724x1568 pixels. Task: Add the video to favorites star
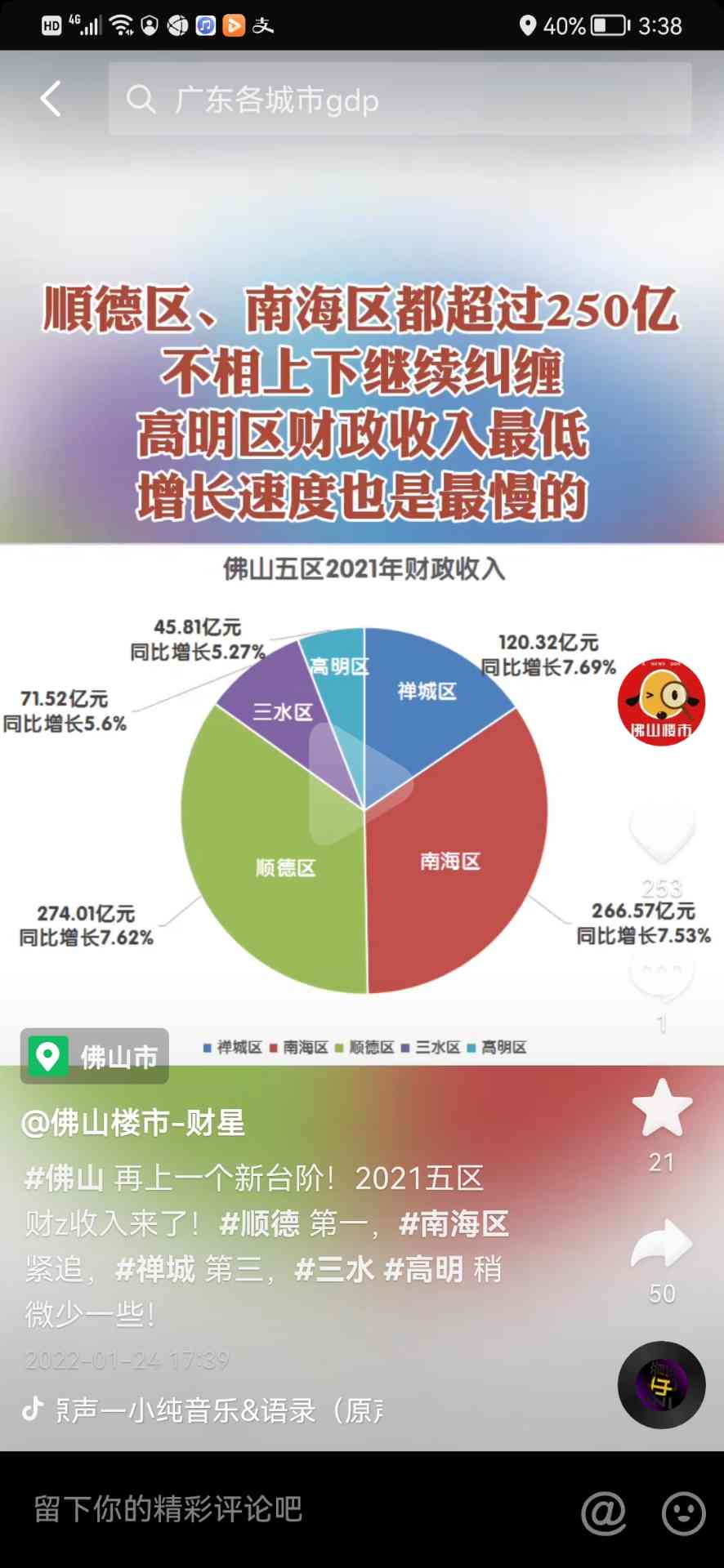pyautogui.click(x=662, y=1109)
